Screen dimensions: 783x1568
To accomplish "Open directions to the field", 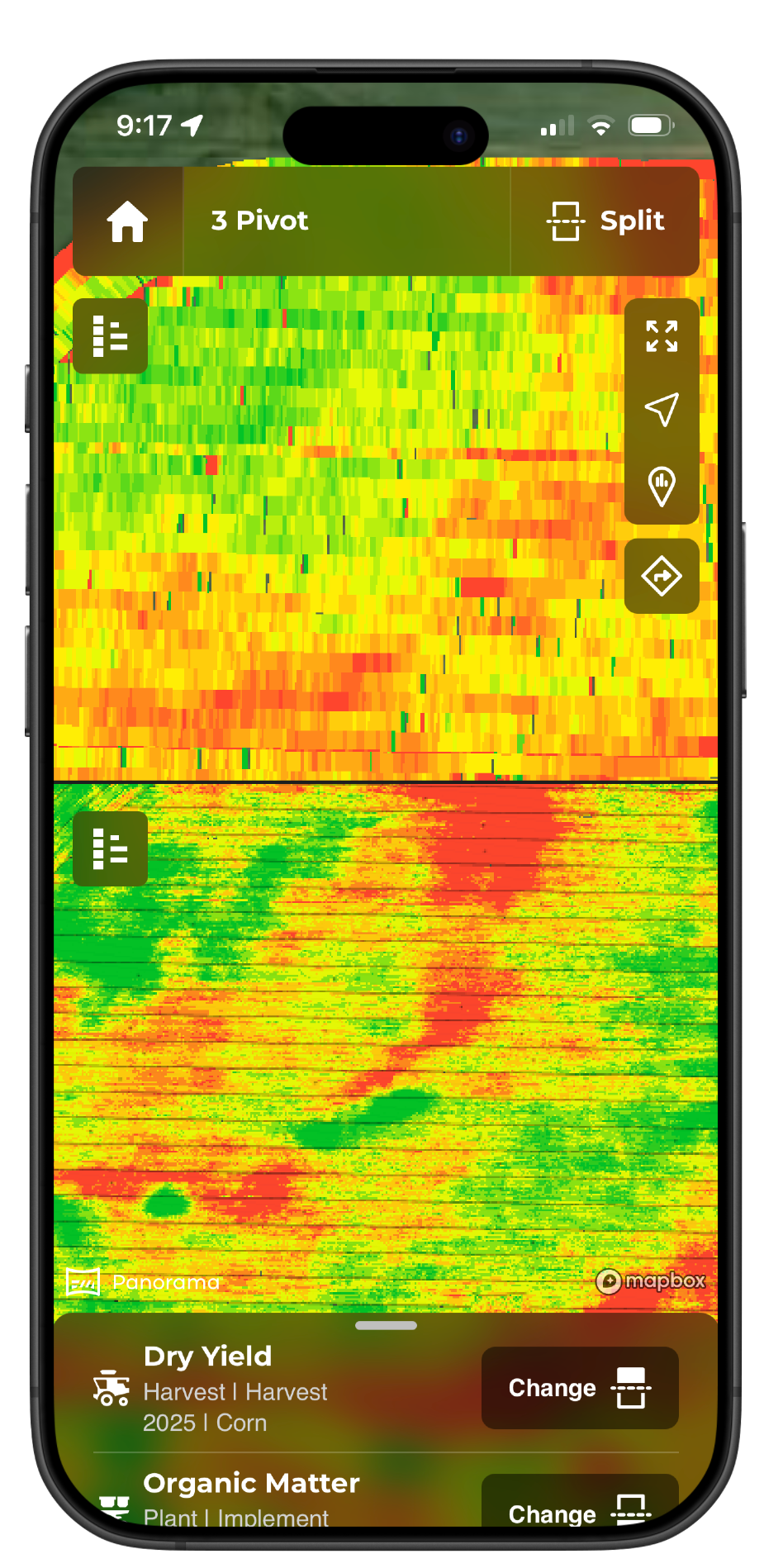I will [x=662, y=576].
